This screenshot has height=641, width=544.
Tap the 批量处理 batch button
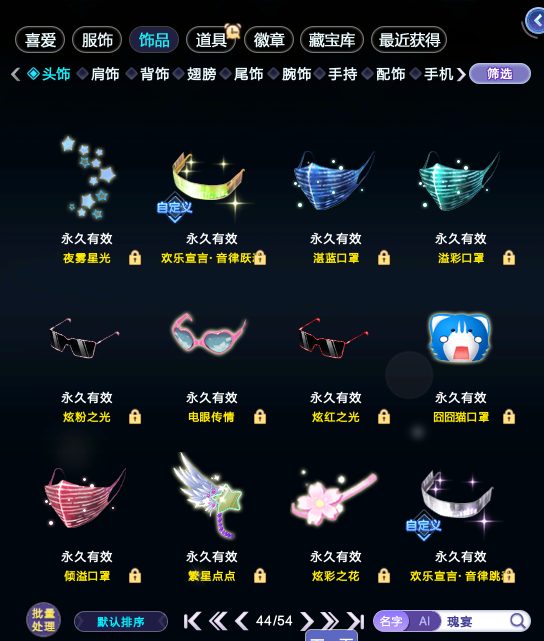point(44,619)
